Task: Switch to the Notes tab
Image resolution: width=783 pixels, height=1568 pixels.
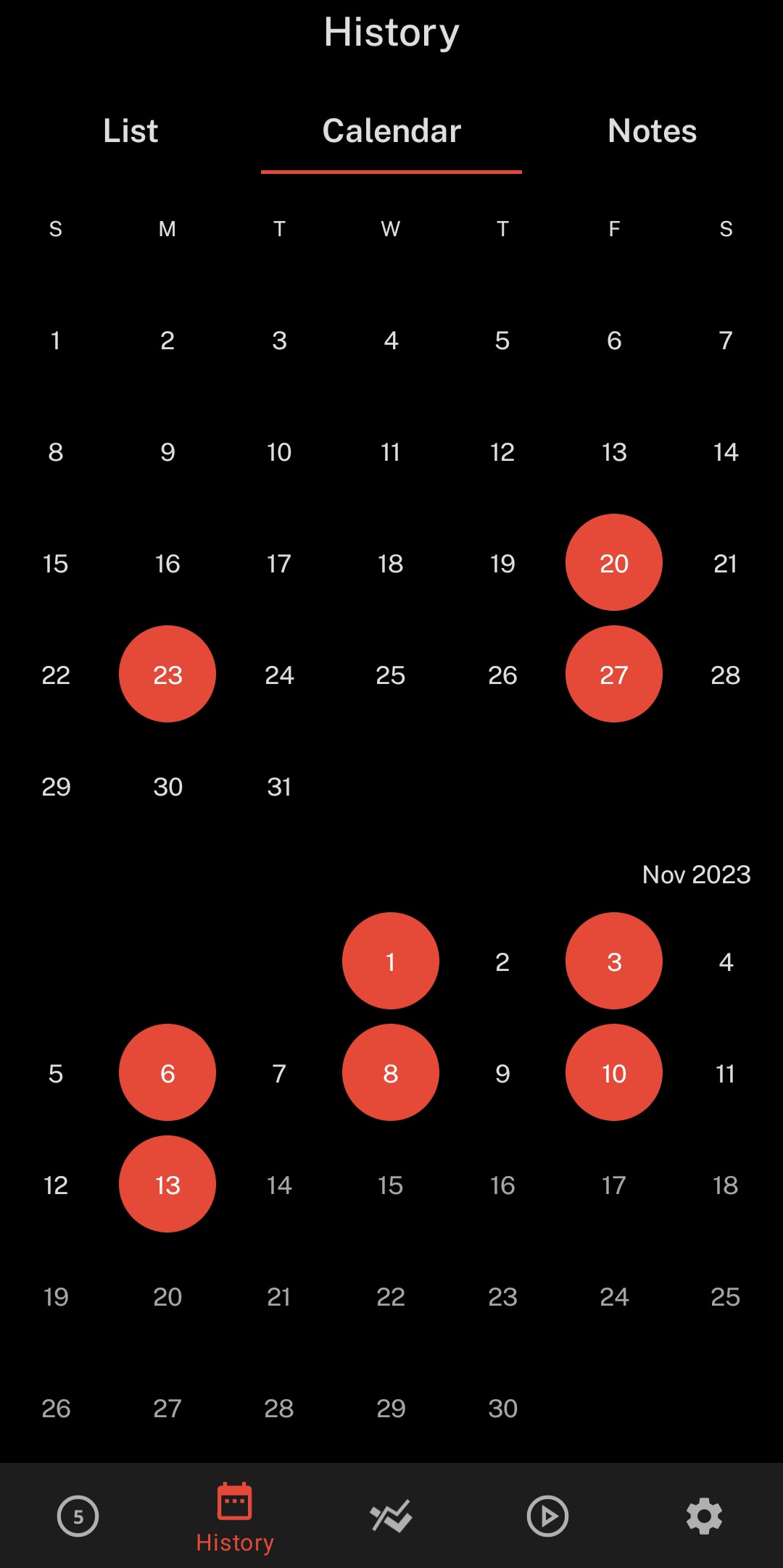Action: (x=652, y=131)
